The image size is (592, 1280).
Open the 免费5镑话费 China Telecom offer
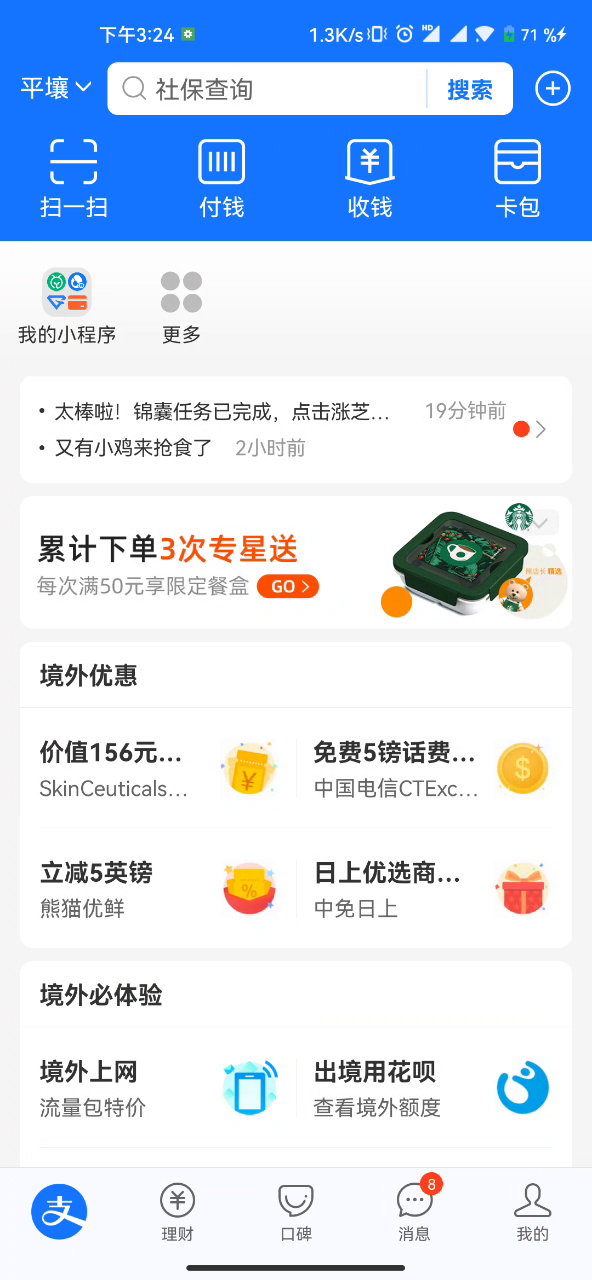click(x=432, y=769)
